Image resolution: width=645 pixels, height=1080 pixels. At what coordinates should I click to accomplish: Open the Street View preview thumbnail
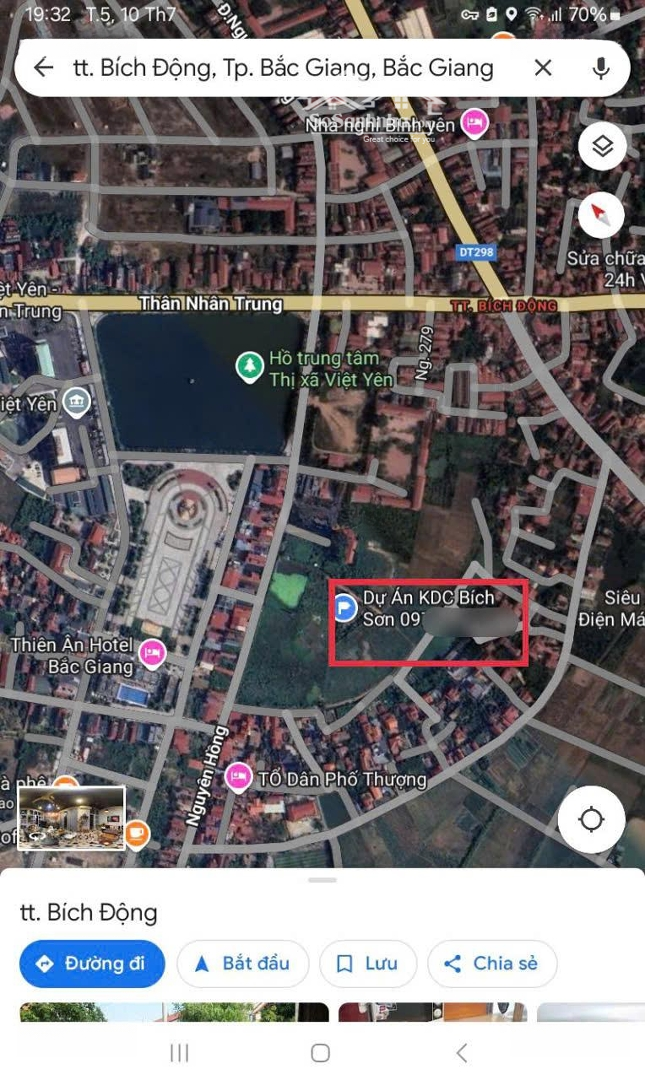click(71, 818)
